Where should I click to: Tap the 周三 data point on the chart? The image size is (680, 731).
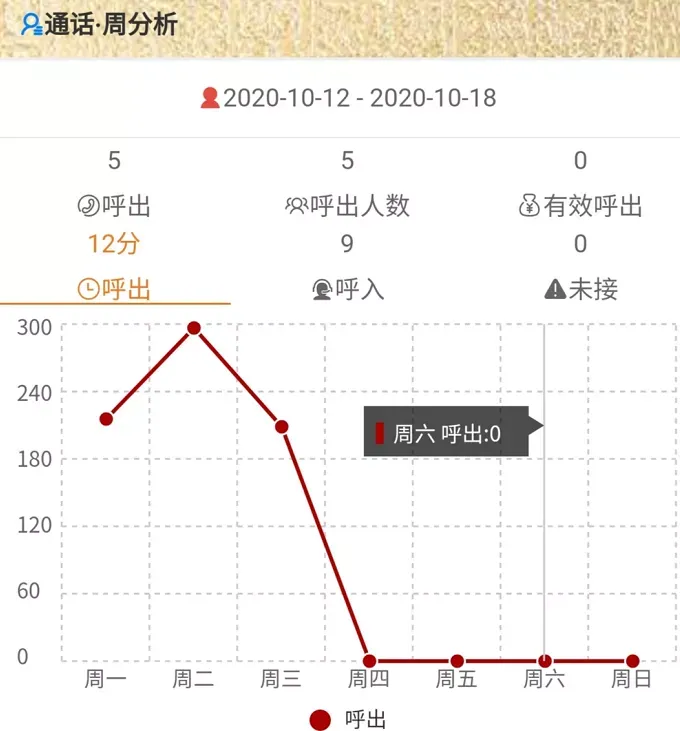(282, 427)
